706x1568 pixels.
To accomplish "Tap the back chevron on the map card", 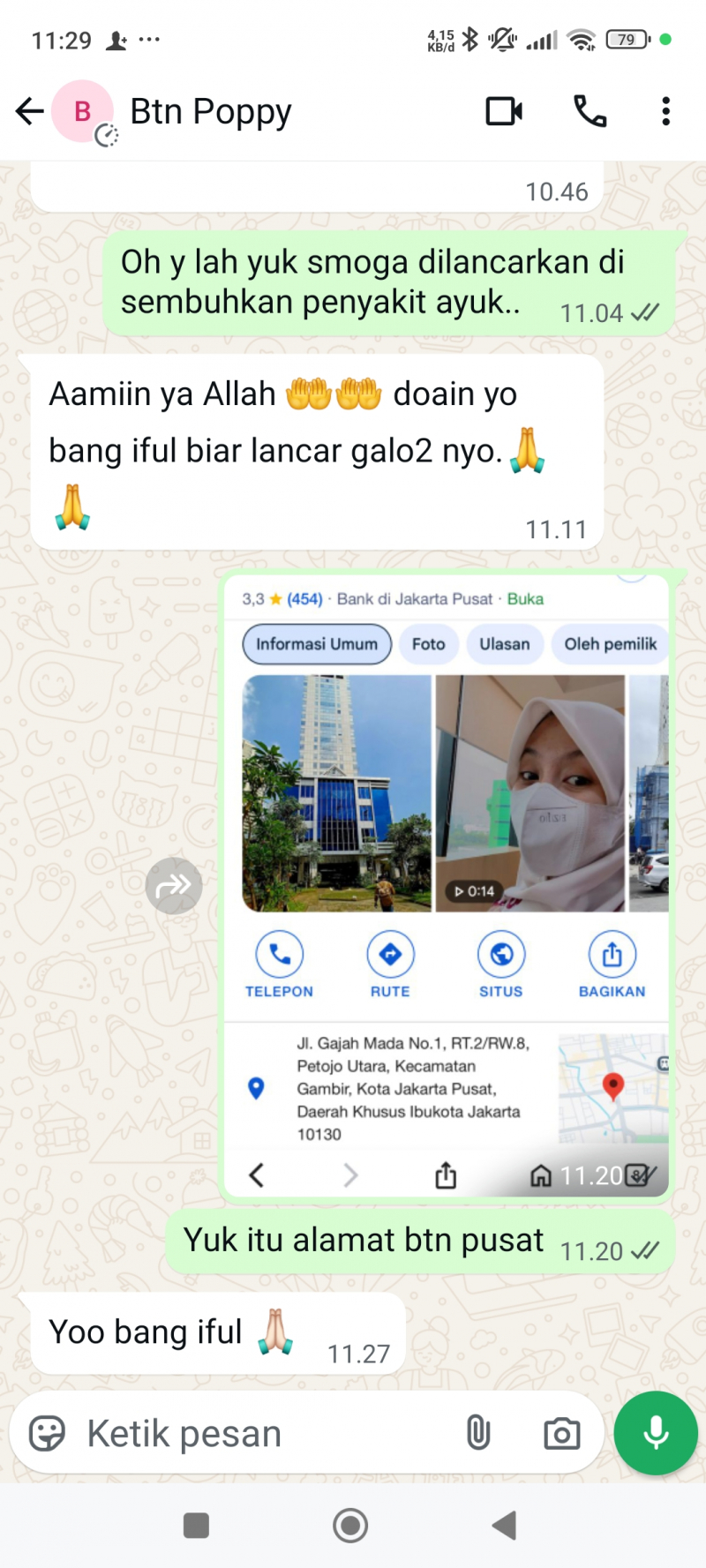I will point(256,1174).
